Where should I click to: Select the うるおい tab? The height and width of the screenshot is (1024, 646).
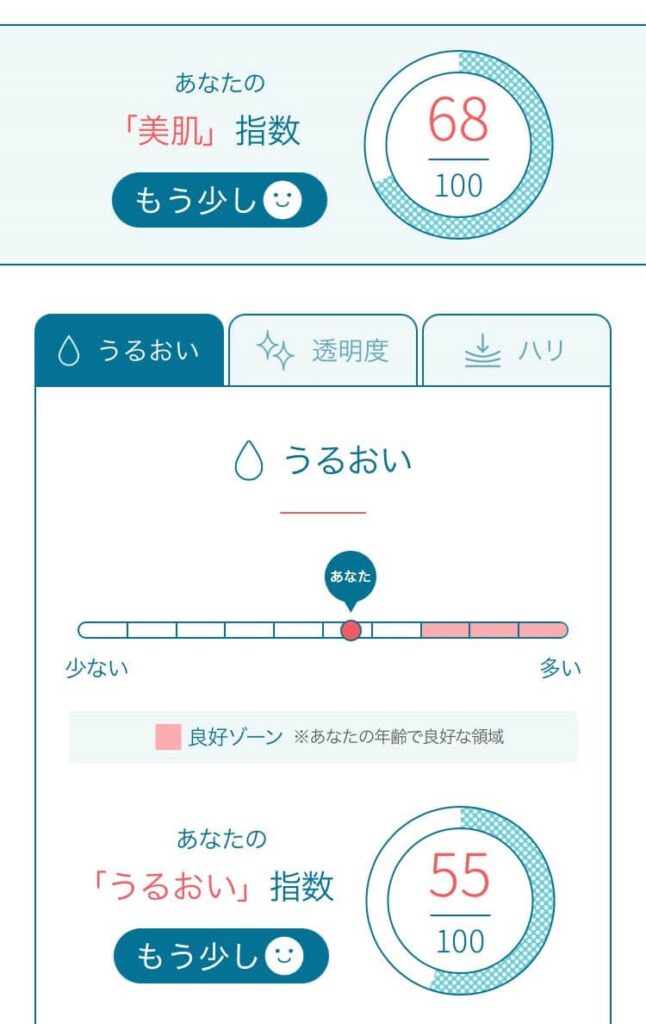pos(129,351)
